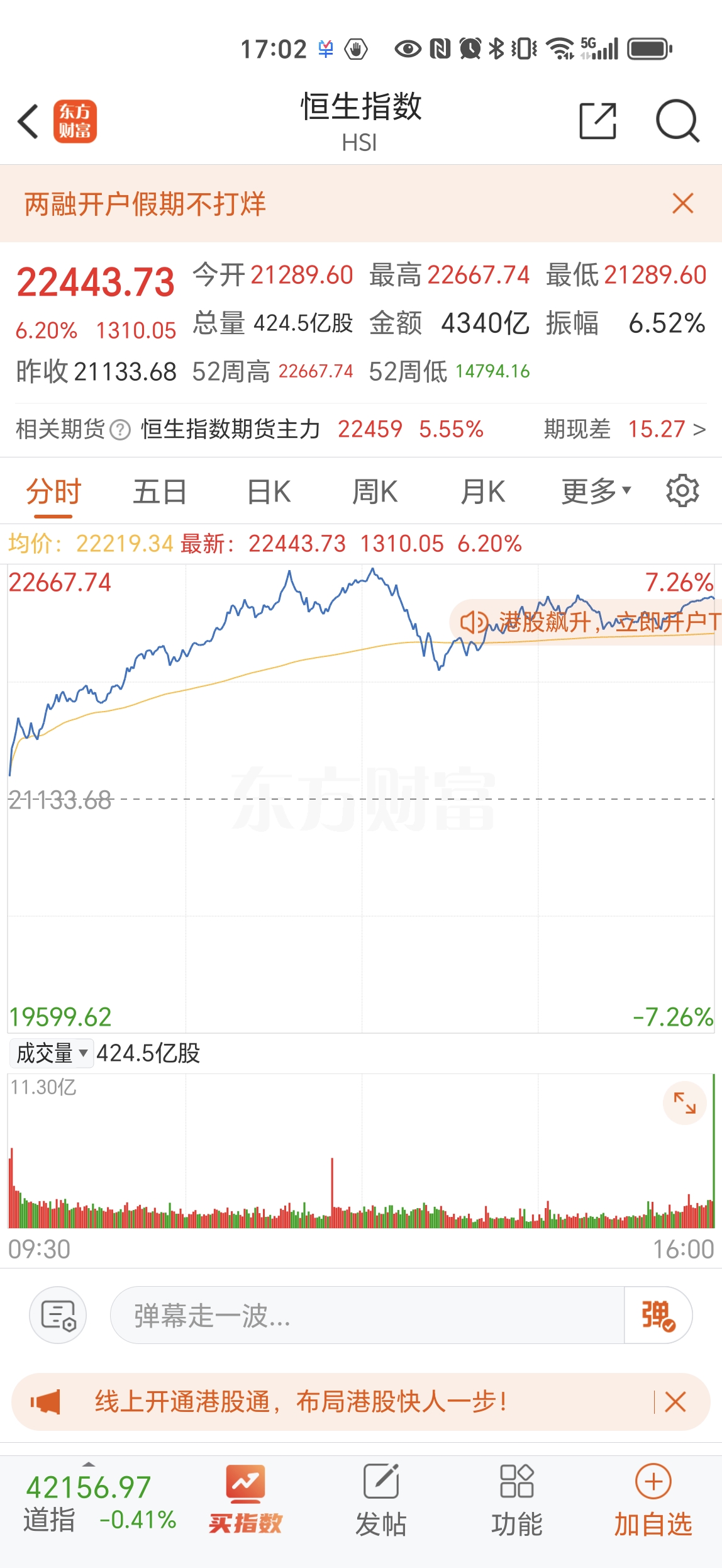This screenshot has width=722, height=1568.
Task: Select 发帖 to create a post
Action: click(x=382, y=1509)
